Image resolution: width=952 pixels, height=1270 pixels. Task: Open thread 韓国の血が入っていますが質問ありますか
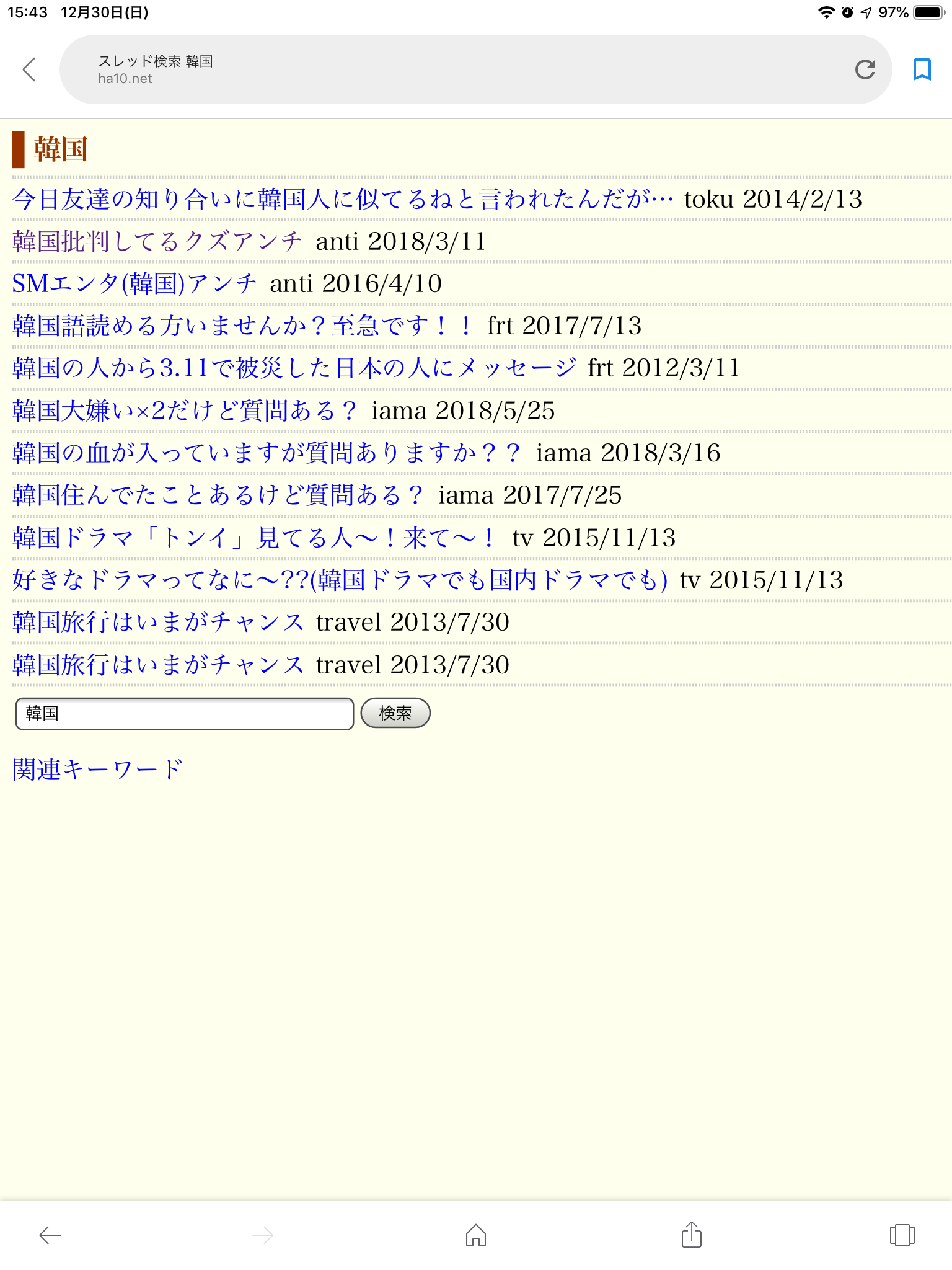(x=267, y=453)
